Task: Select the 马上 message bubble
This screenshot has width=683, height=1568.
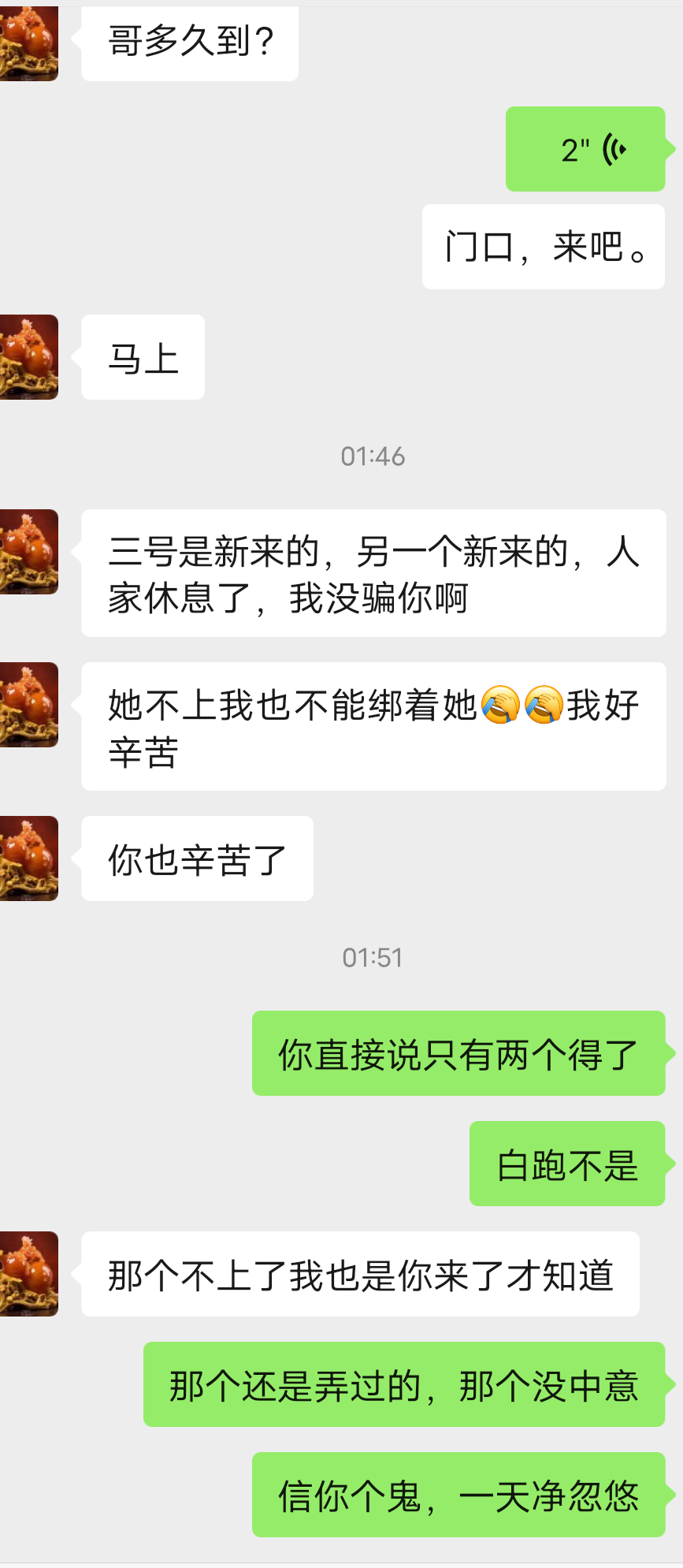Action: click(142, 356)
